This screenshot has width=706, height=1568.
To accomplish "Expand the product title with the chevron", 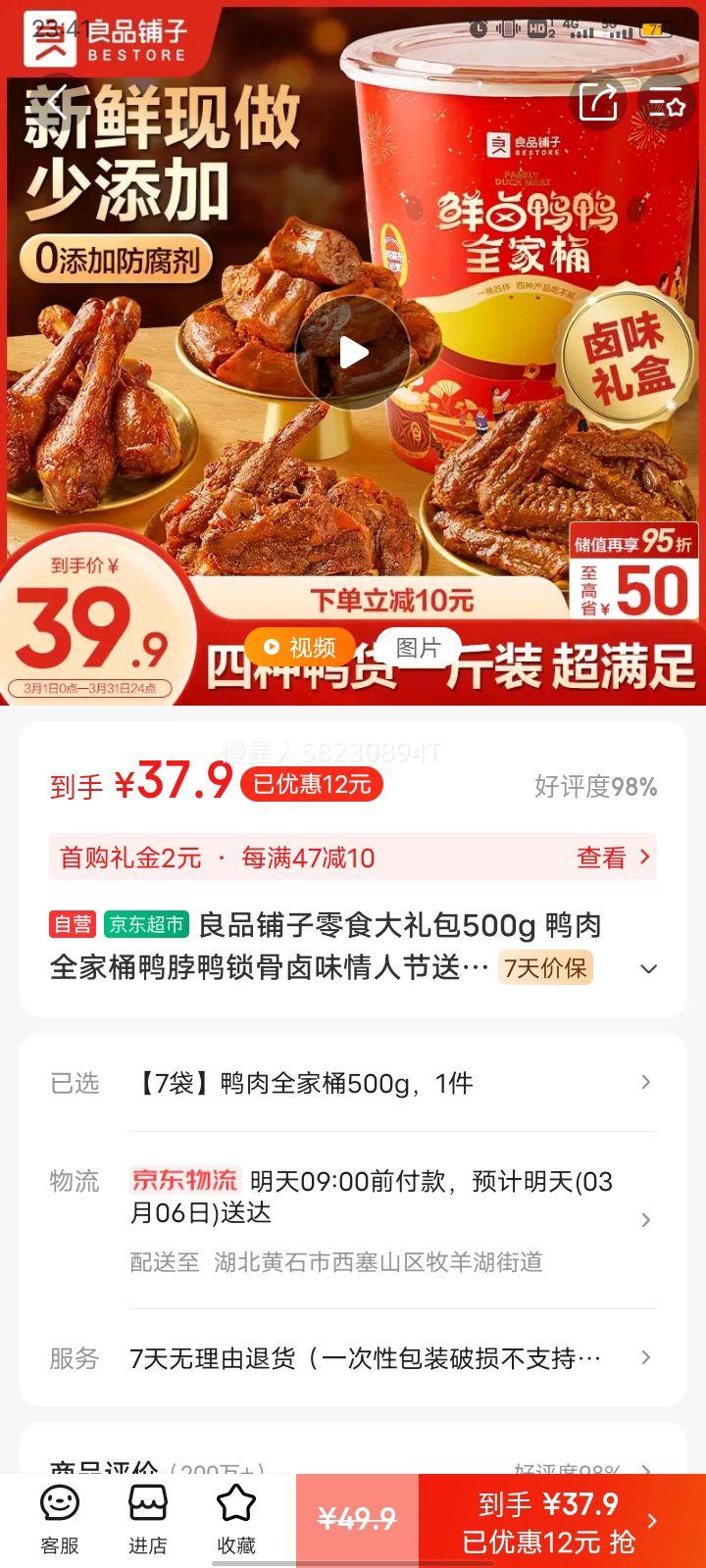I will 647,968.
